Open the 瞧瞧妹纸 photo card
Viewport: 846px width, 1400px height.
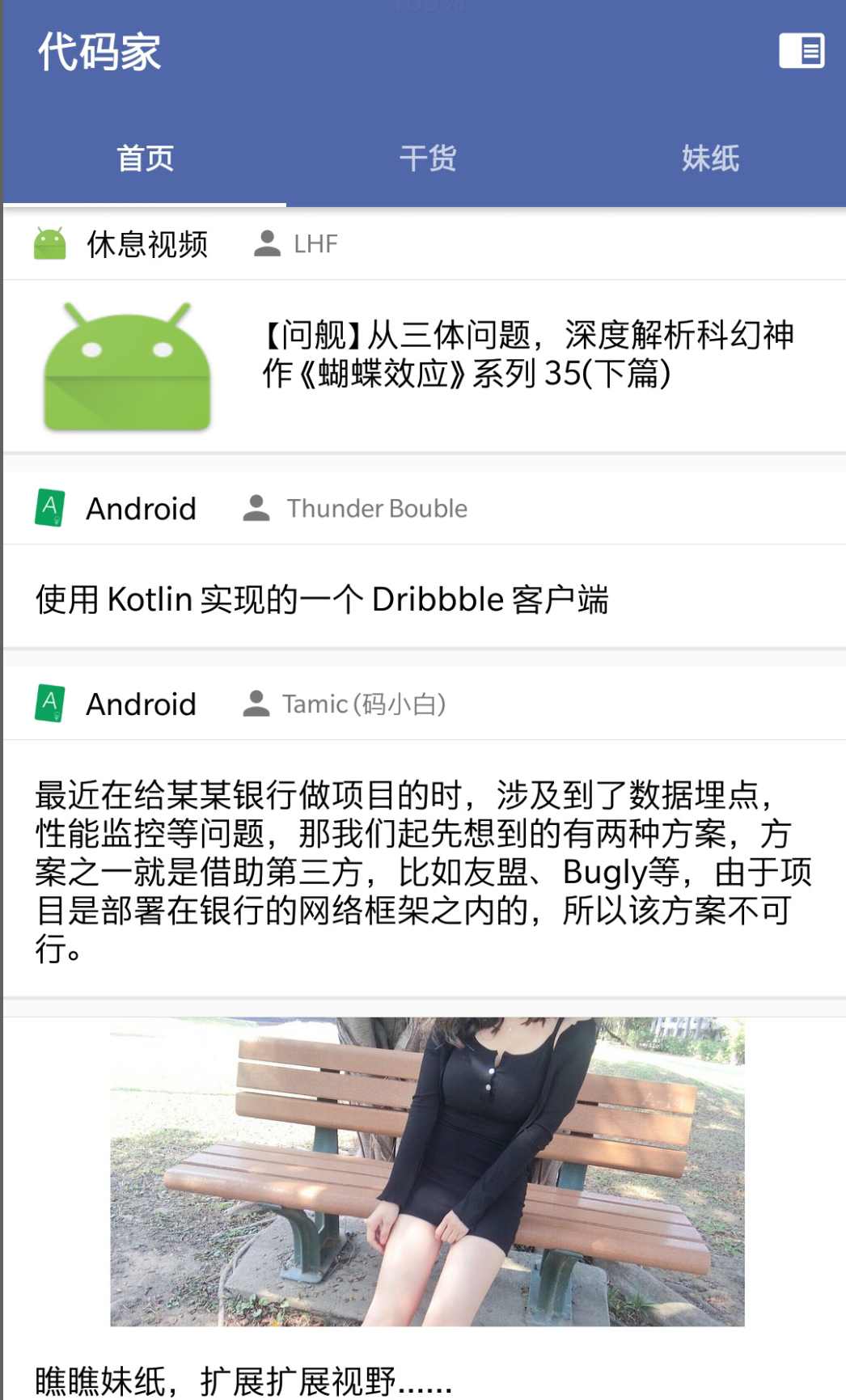point(427,1171)
